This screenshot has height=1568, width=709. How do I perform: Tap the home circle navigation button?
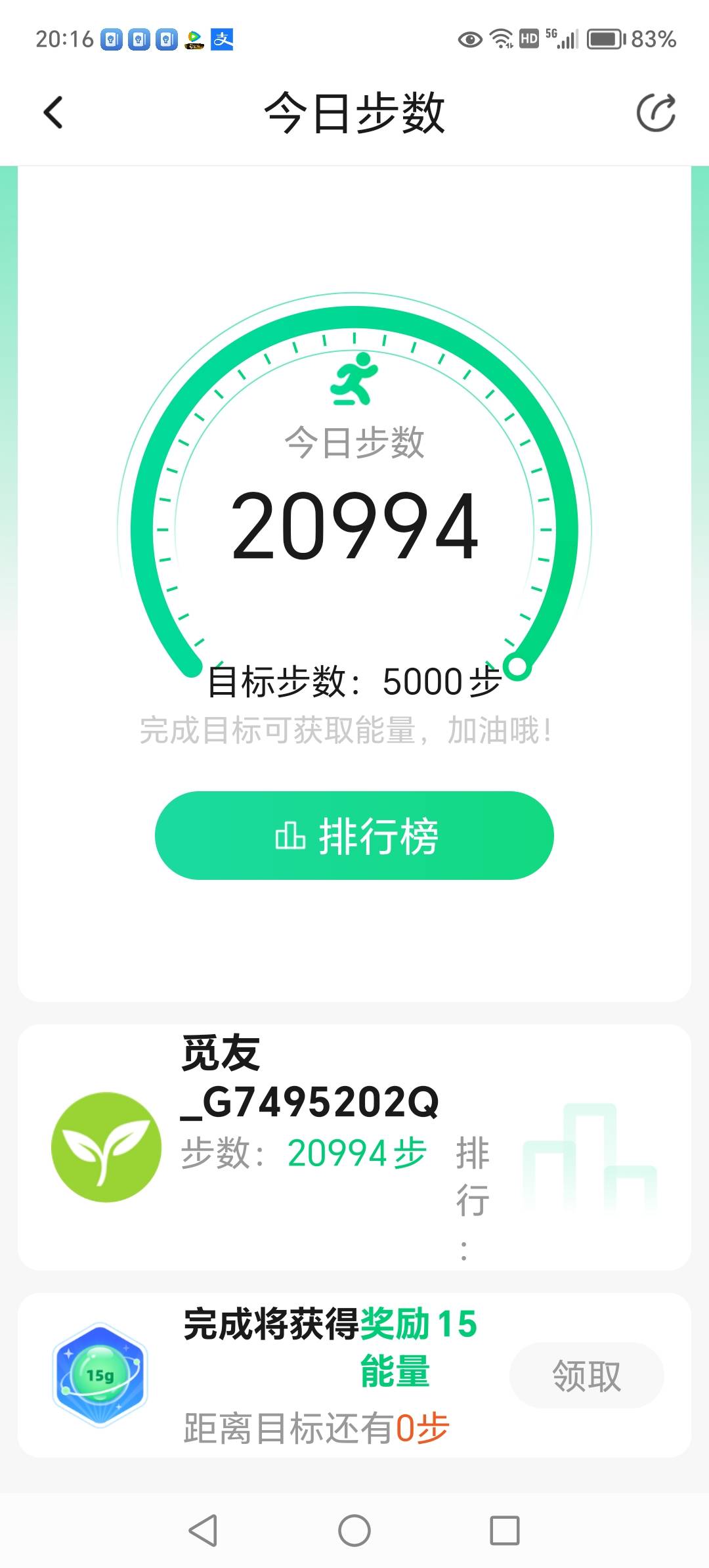click(x=354, y=1530)
